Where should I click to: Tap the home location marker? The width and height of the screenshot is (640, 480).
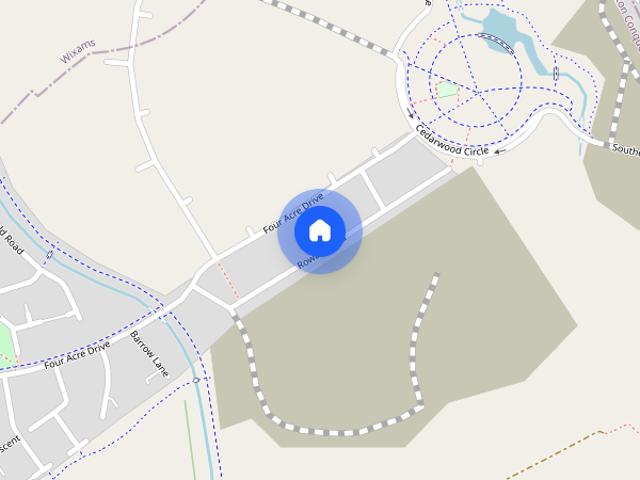(319, 231)
